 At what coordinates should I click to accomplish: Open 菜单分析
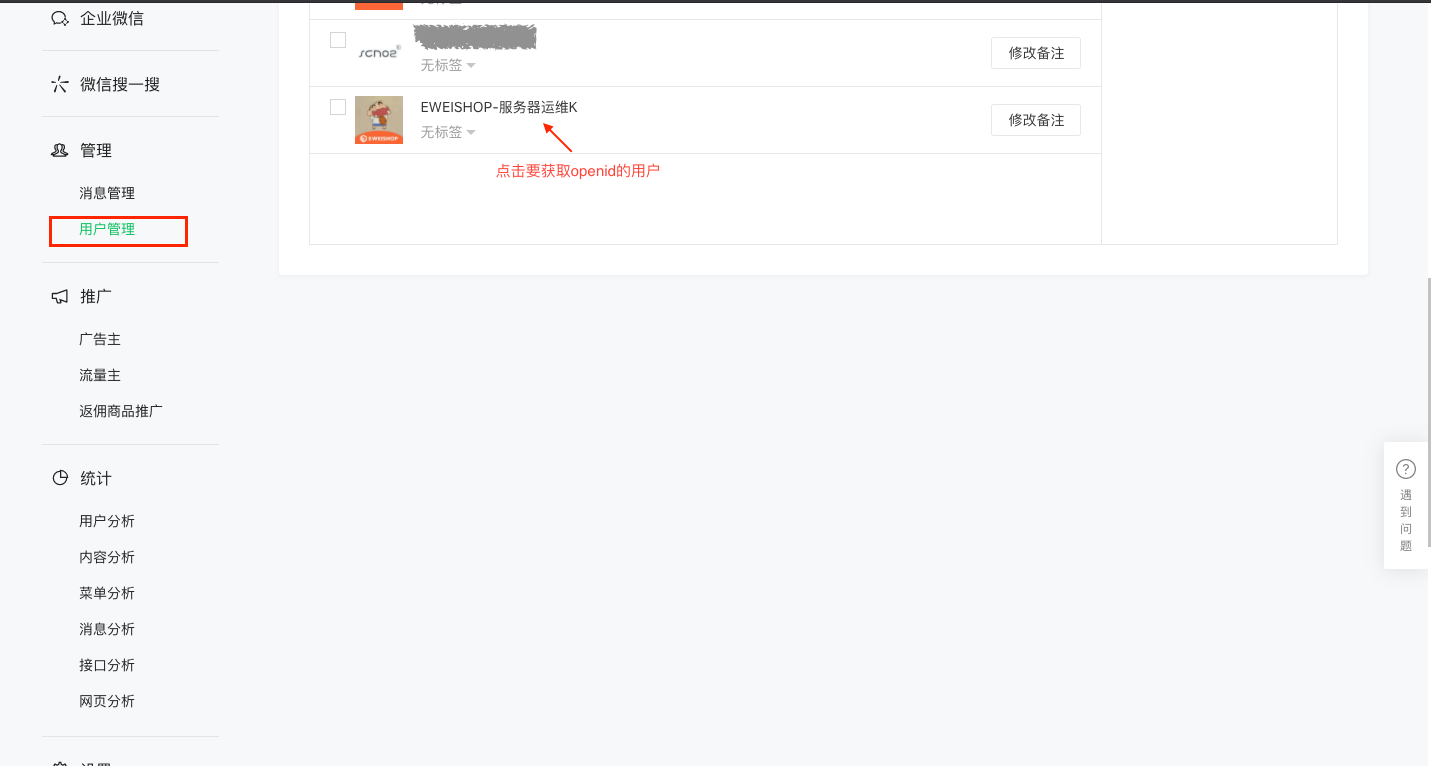click(107, 594)
